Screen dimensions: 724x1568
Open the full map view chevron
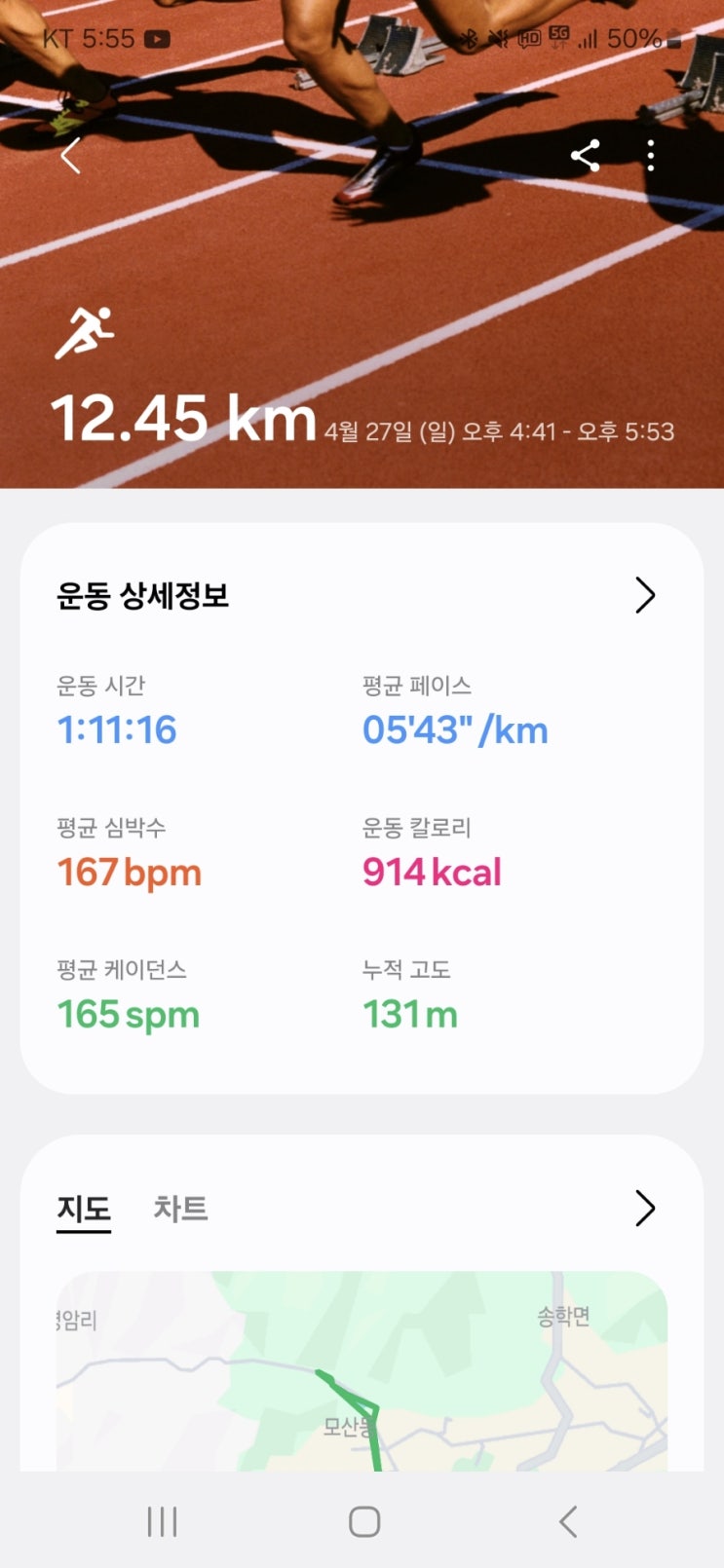pos(645,1208)
